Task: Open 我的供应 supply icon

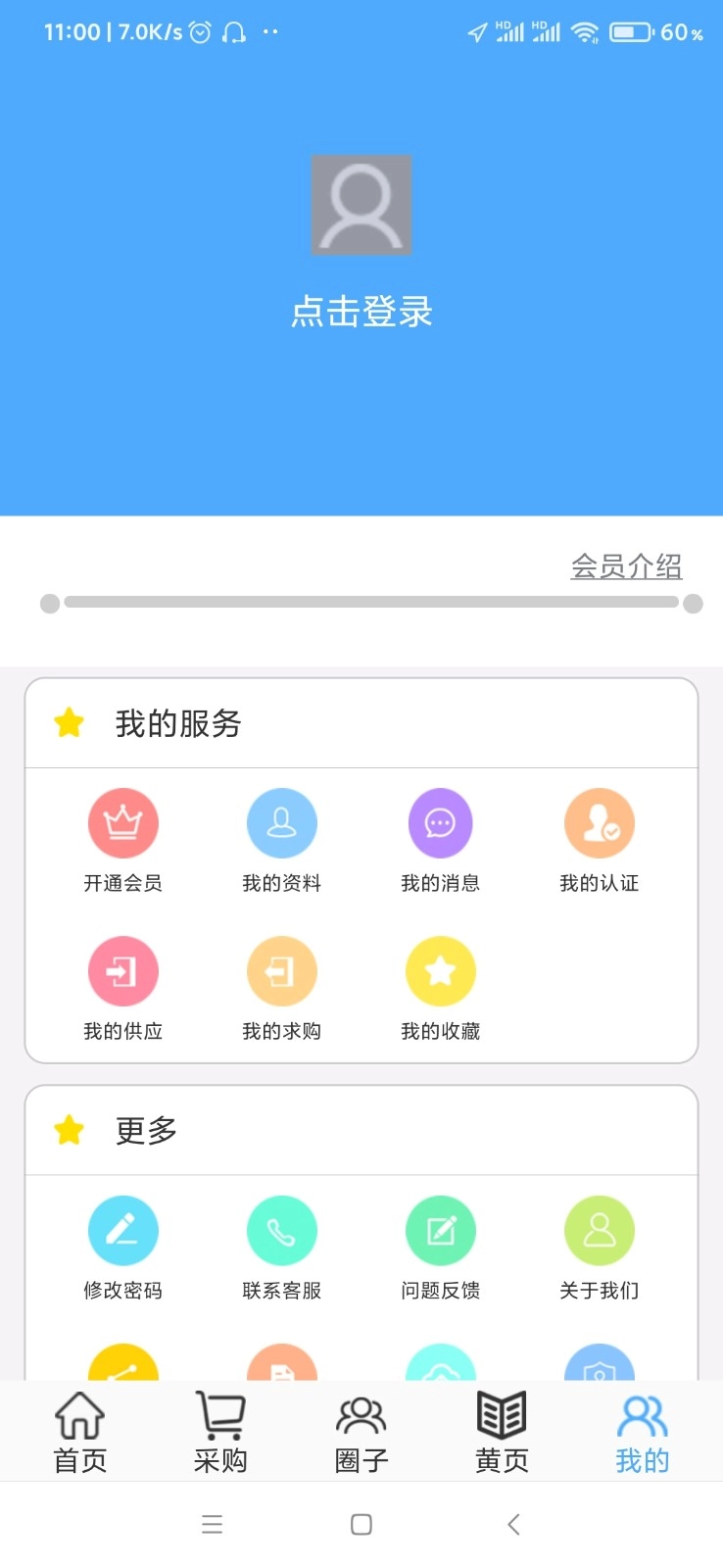Action: (123, 970)
